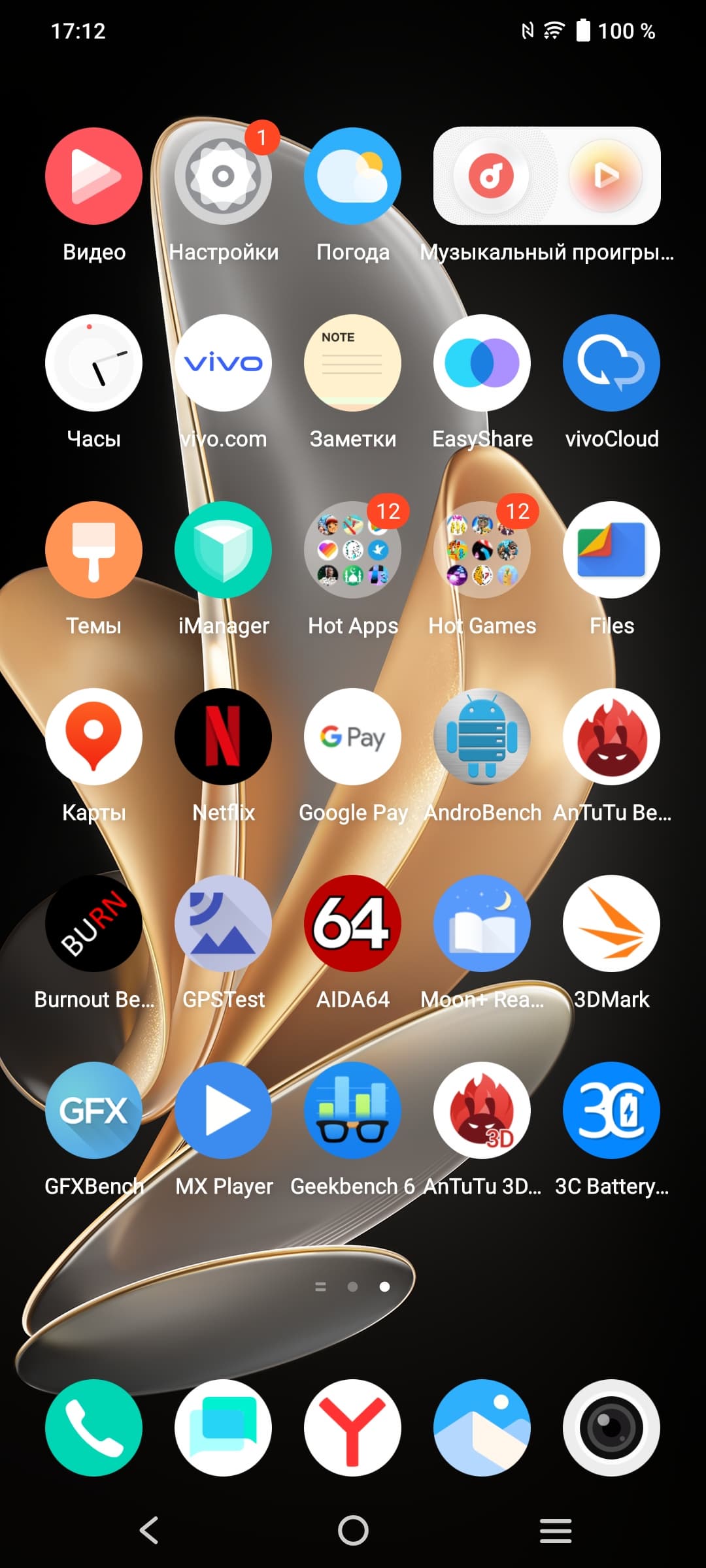Open the Видео app

click(93, 176)
